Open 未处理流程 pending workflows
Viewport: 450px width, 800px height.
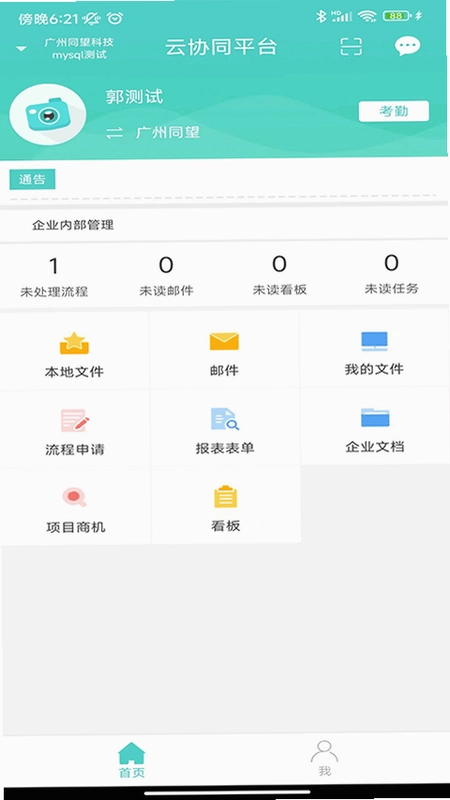click(54, 277)
